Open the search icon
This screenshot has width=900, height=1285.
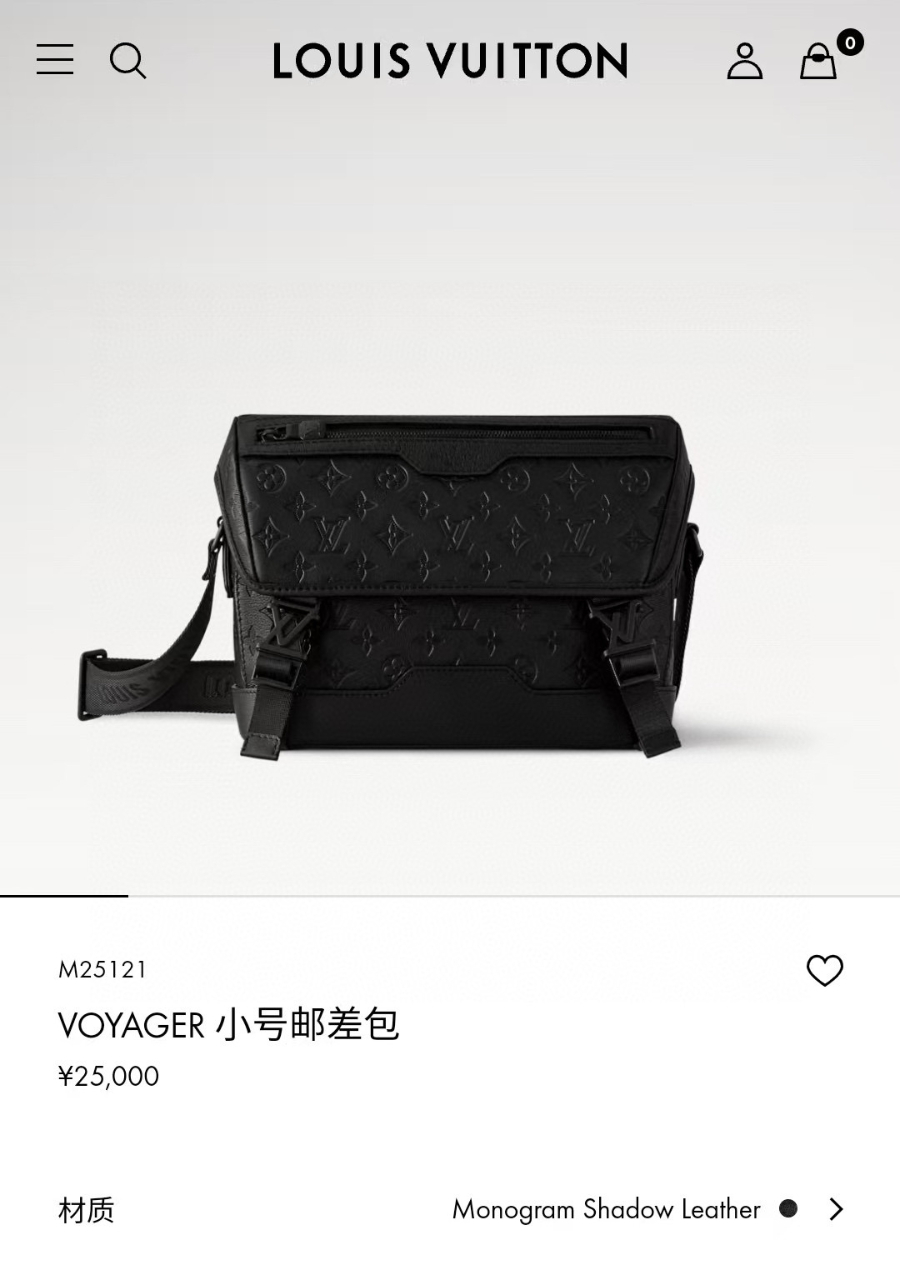pyautogui.click(x=128, y=61)
